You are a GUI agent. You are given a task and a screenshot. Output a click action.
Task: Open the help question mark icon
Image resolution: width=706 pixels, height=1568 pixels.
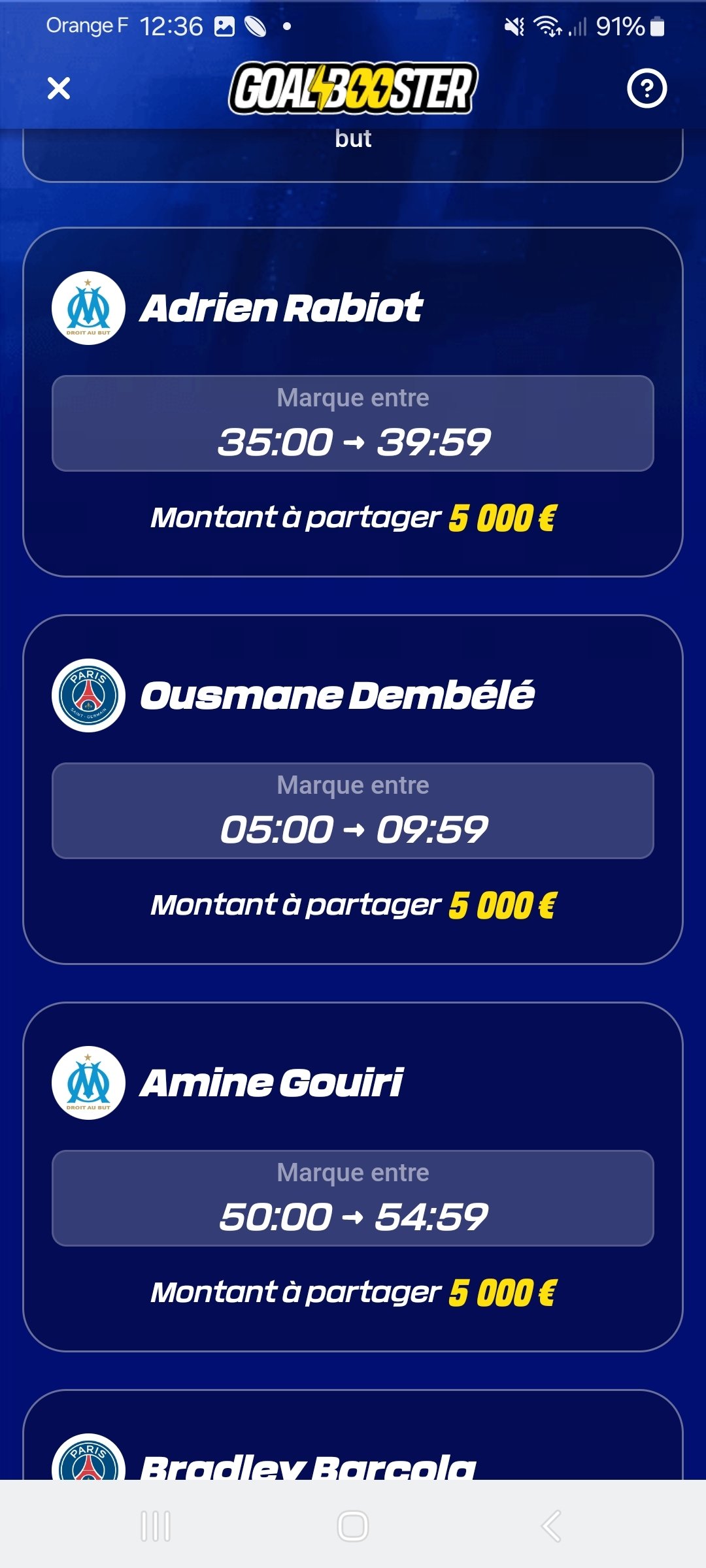(x=647, y=88)
